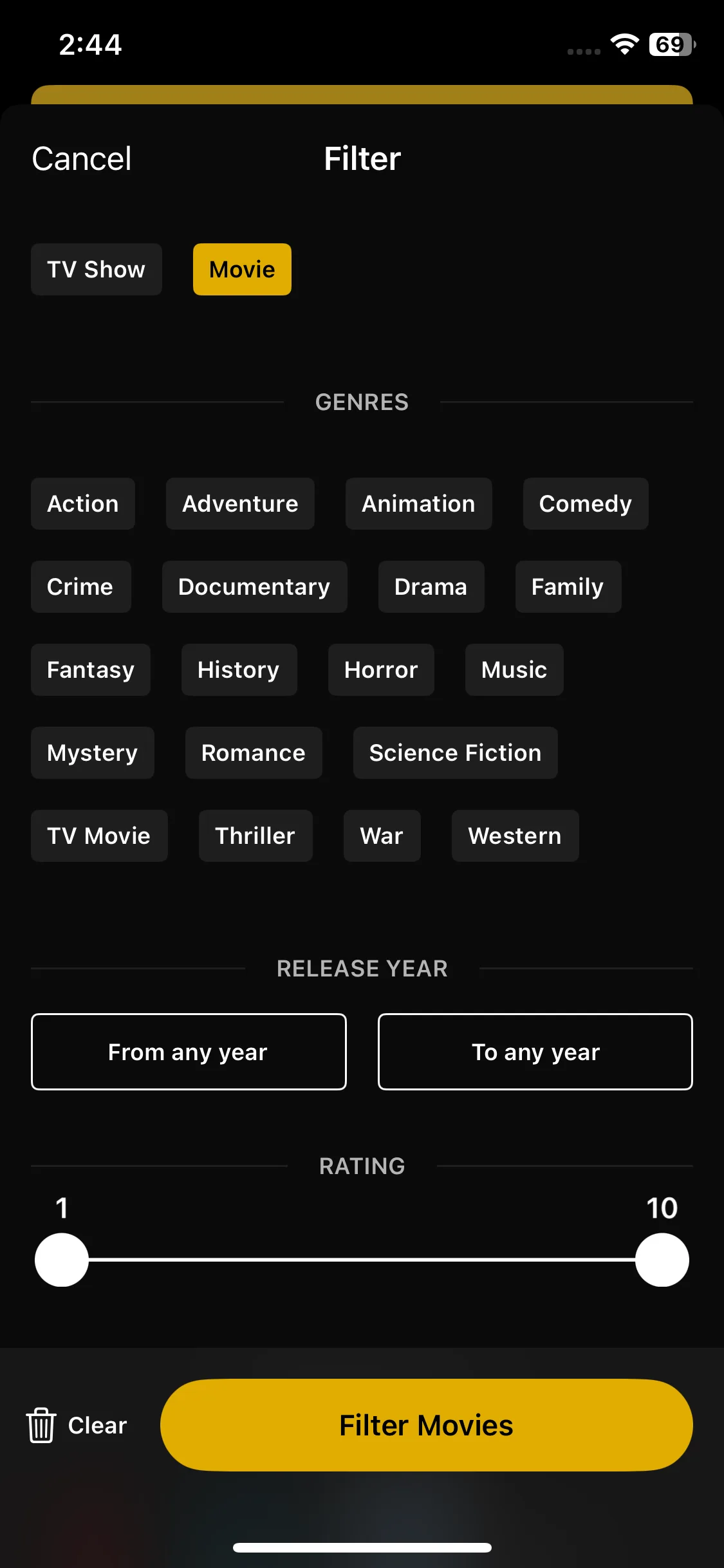This screenshot has width=724, height=1568.
Task: Apply filters with Filter Movies
Action: (426, 1425)
